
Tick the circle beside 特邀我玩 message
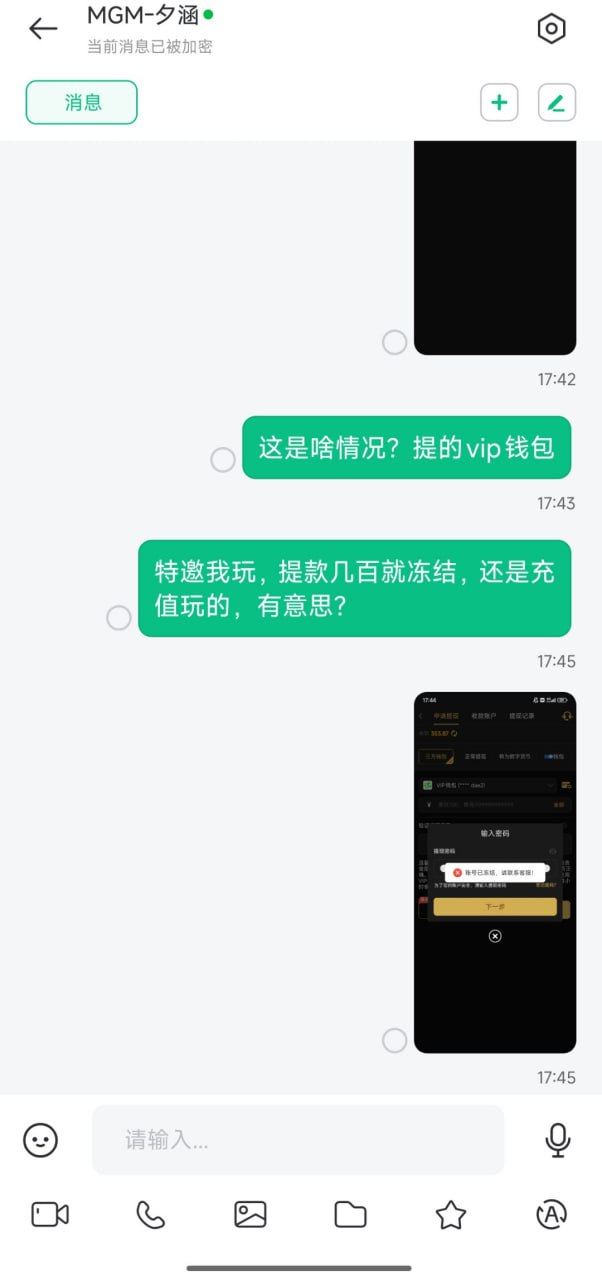point(119,618)
